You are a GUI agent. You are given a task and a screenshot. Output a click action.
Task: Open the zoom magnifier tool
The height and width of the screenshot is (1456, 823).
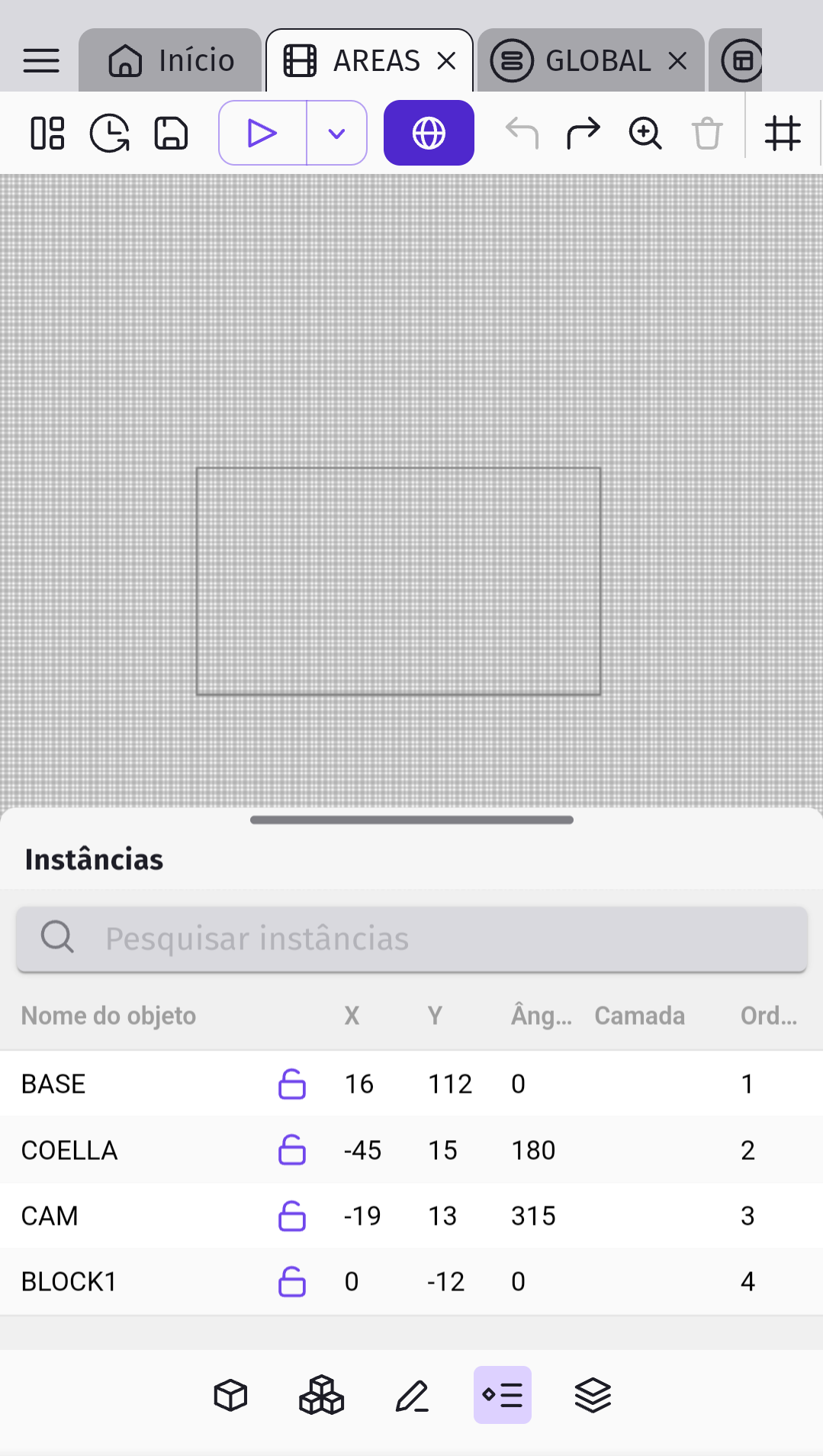645,134
